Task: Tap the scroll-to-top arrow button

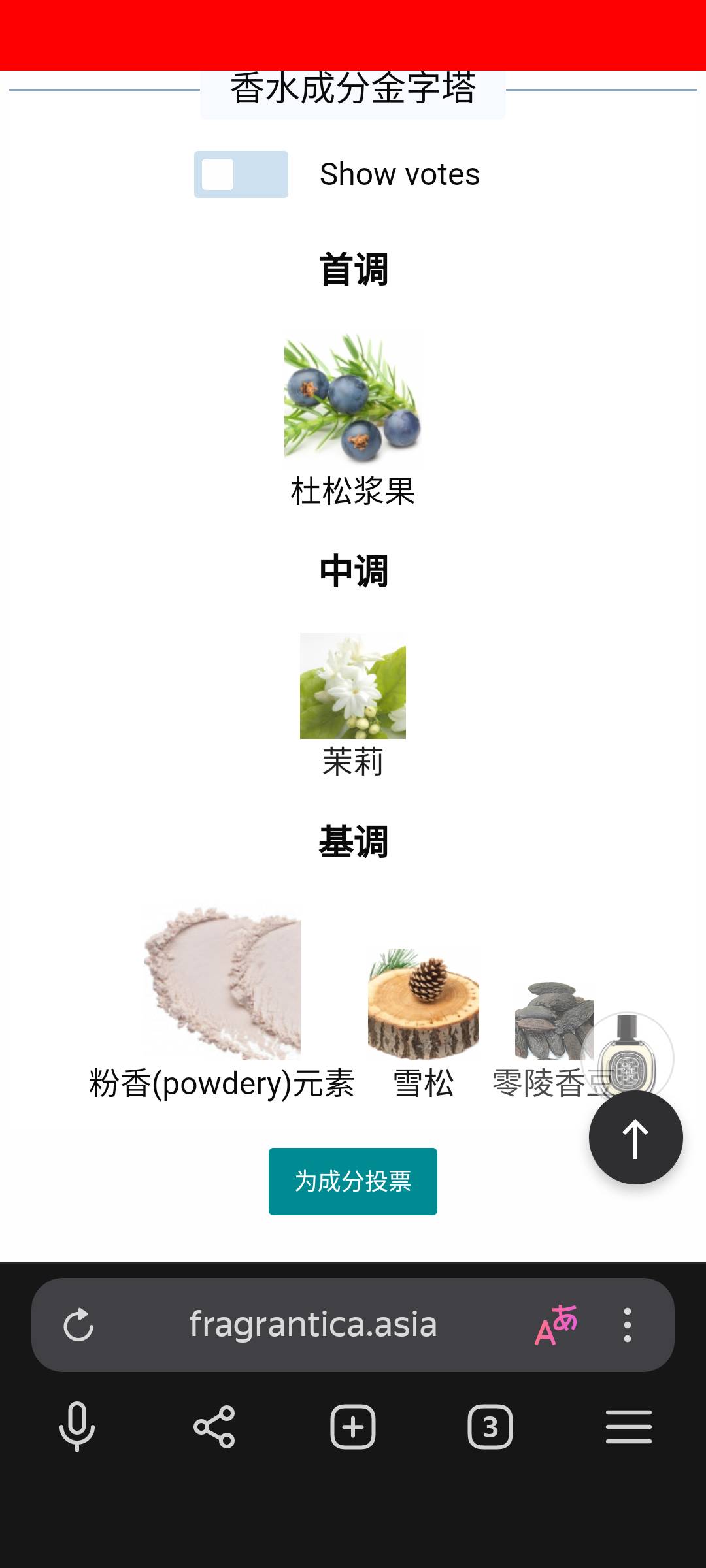Action: pyautogui.click(x=635, y=1137)
